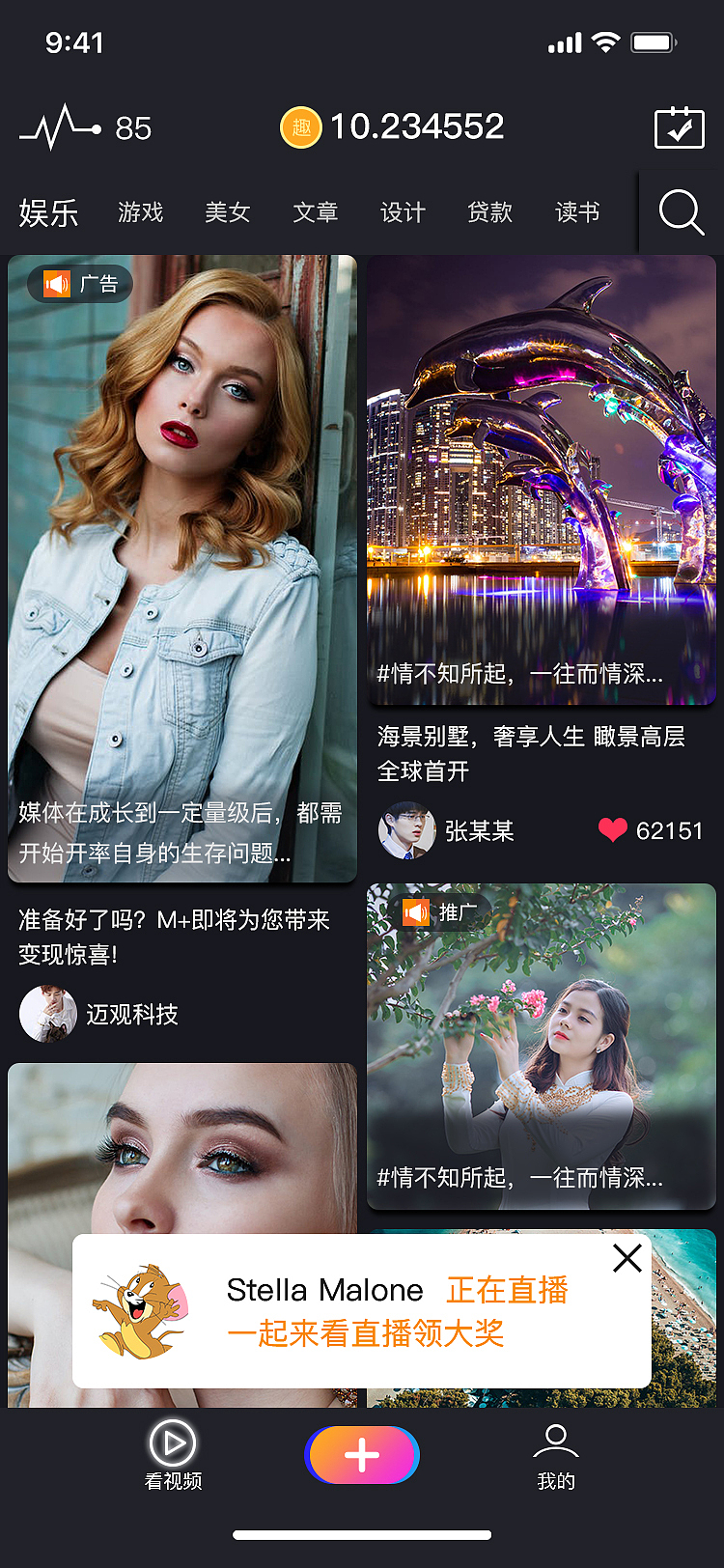Select the 贷款 tab in category bar
Viewport: 724px width, 1568px height.
pos(489,213)
